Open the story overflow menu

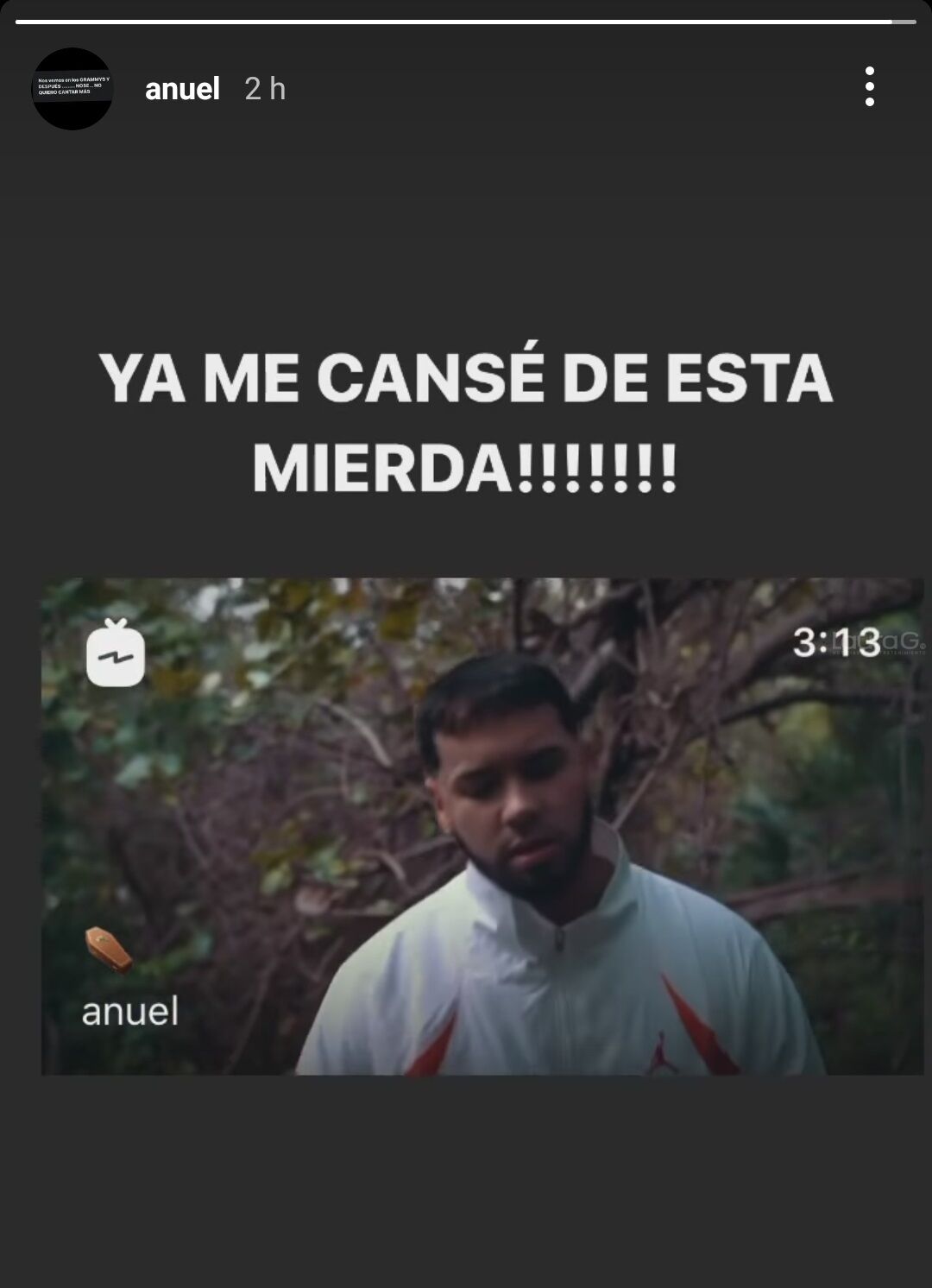869,87
